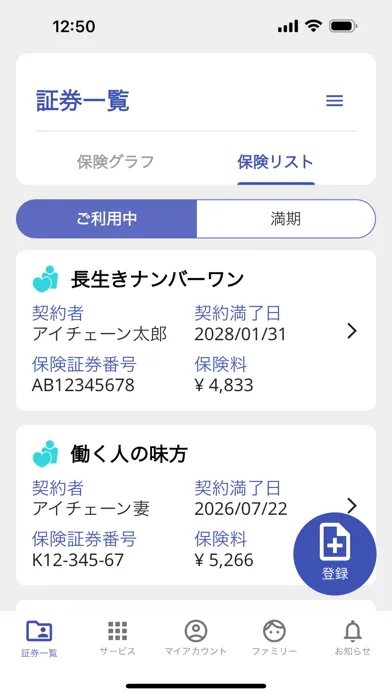Open the 長生きナンバーワン policy card
Image resolution: width=392 pixels, height=696 pixels.
[196, 330]
